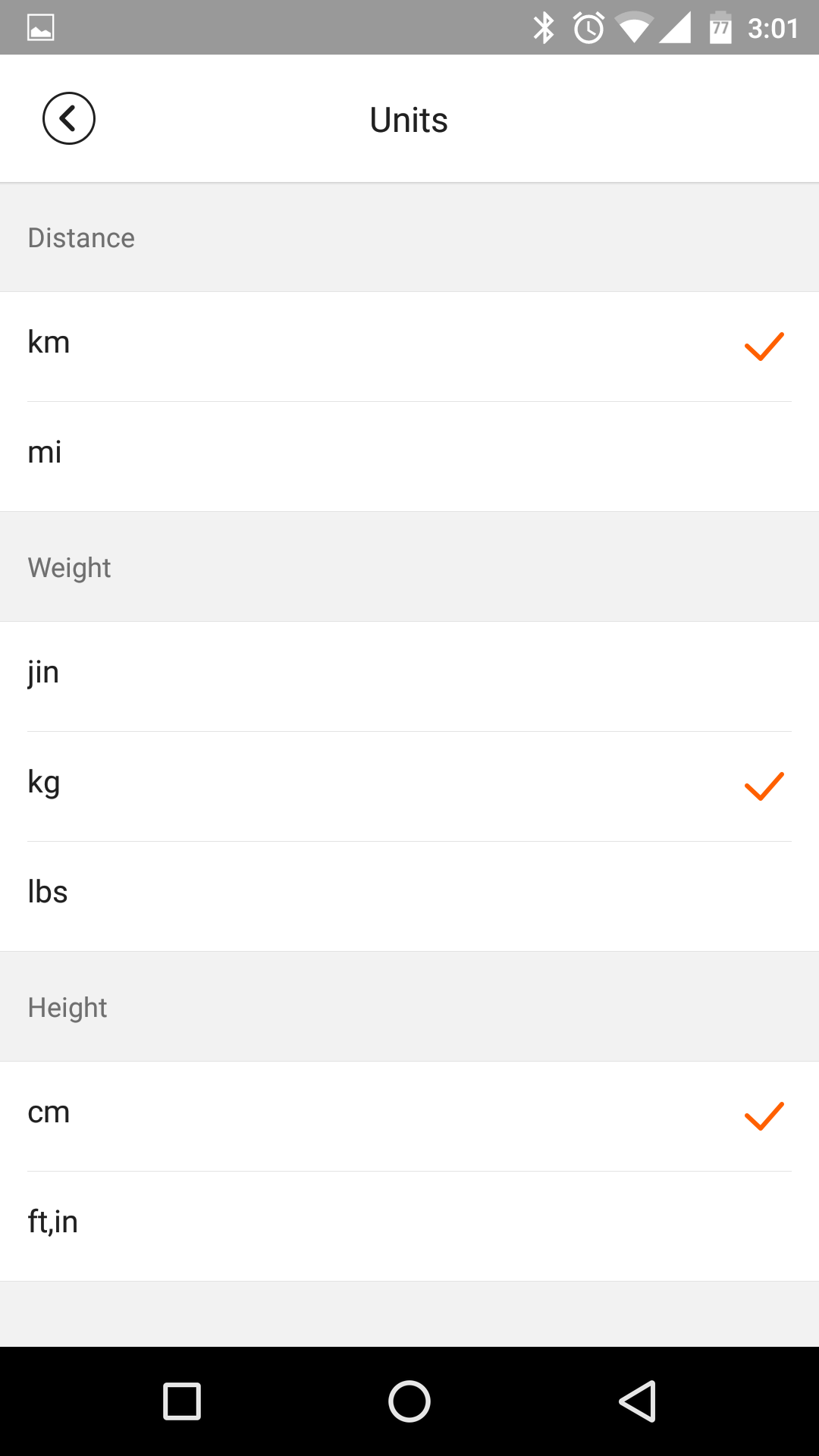
Task: Switch distance unit to mi
Action: point(409,457)
